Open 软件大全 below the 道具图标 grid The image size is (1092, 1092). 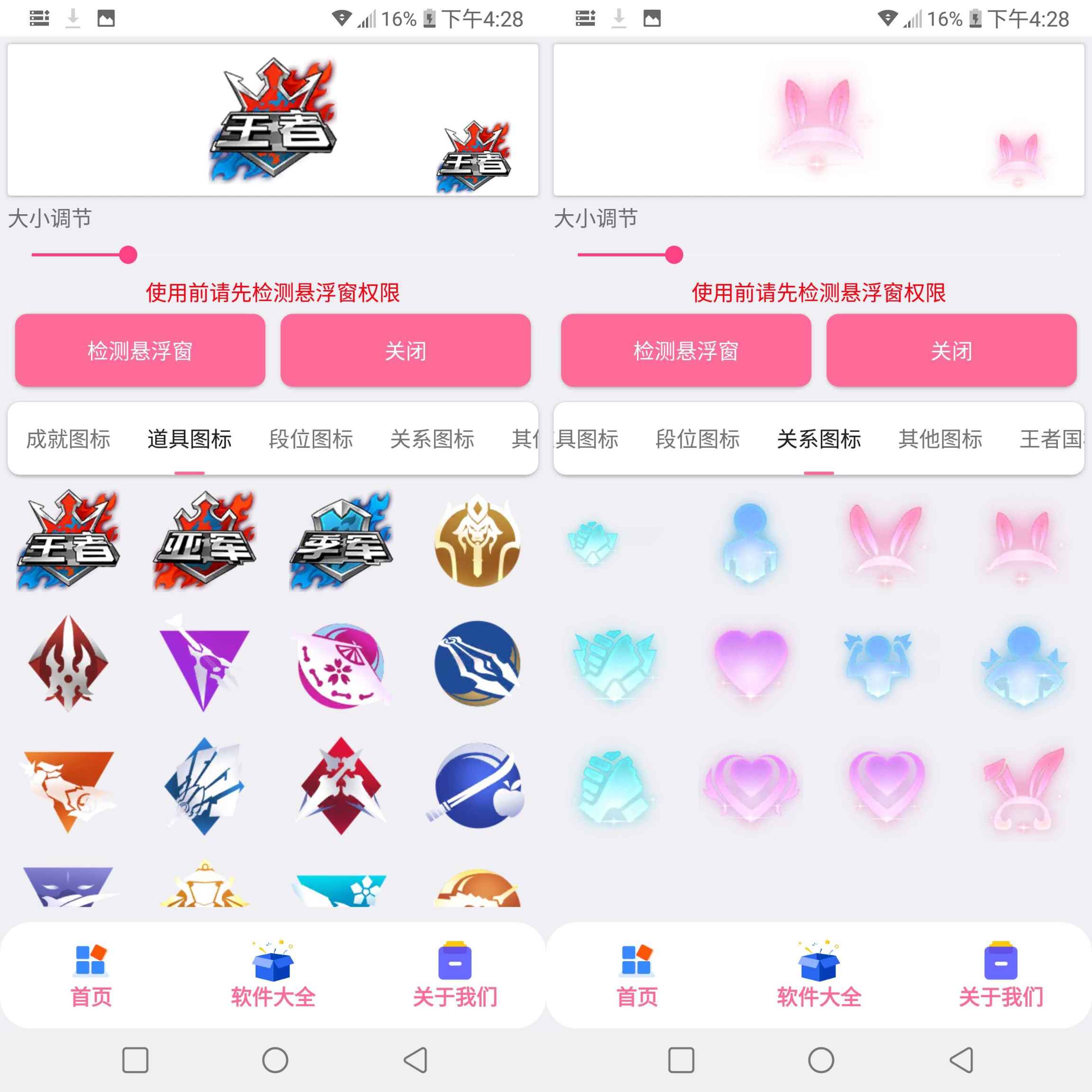click(273, 974)
